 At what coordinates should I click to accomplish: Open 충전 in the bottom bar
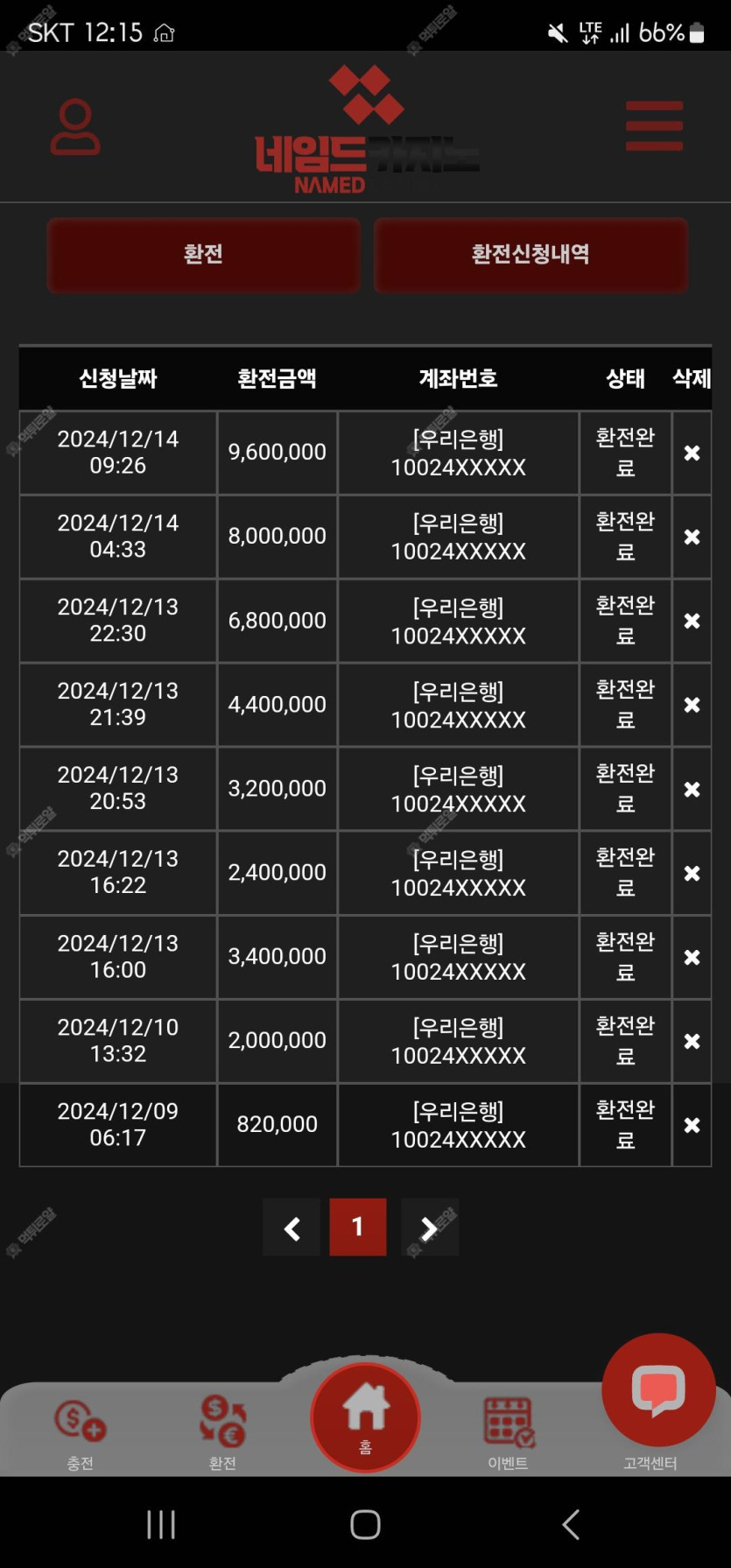click(80, 1434)
